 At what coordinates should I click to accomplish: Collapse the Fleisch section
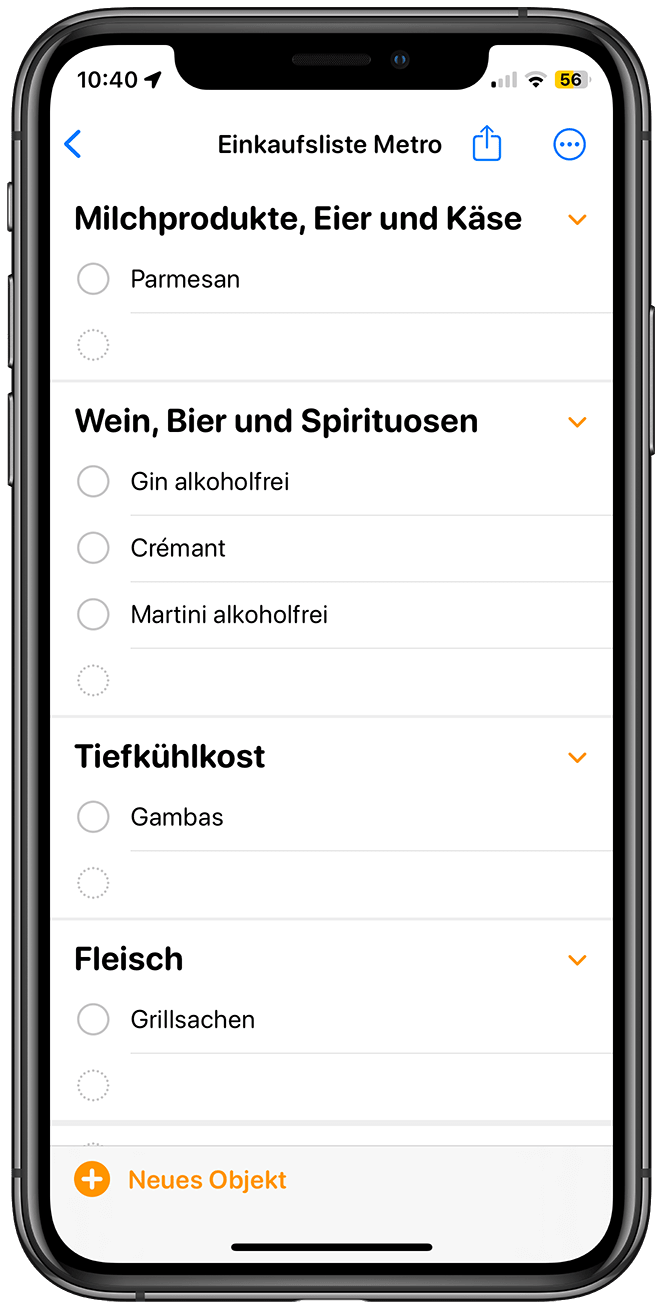pos(577,960)
